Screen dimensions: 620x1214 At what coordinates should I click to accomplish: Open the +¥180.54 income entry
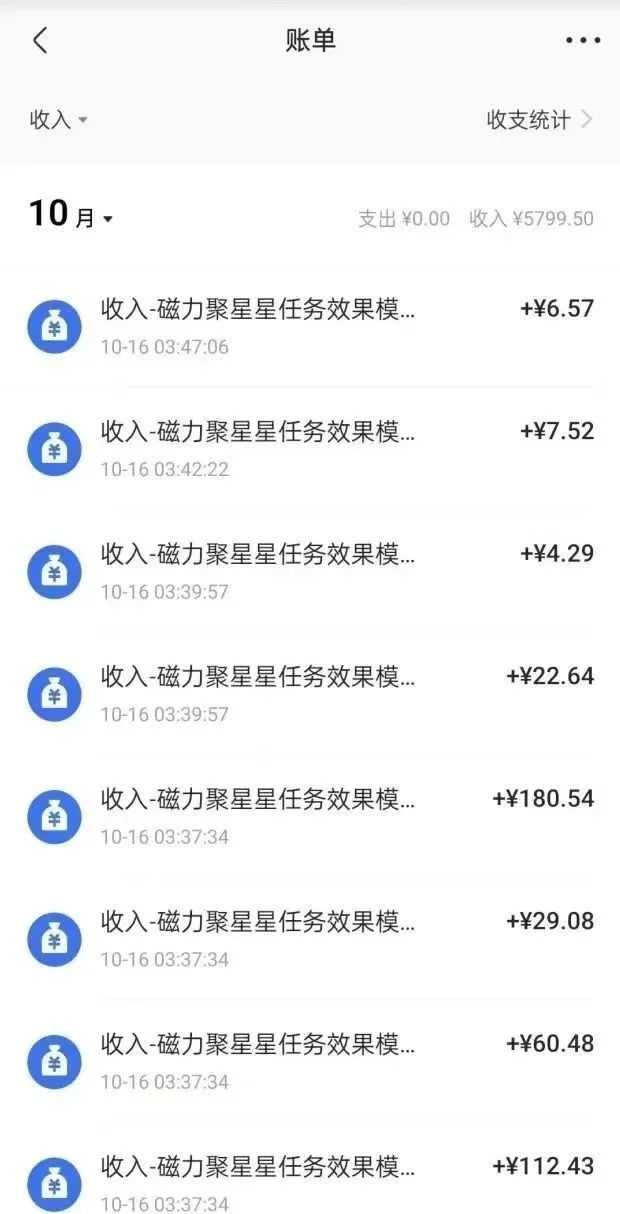point(310,816)
